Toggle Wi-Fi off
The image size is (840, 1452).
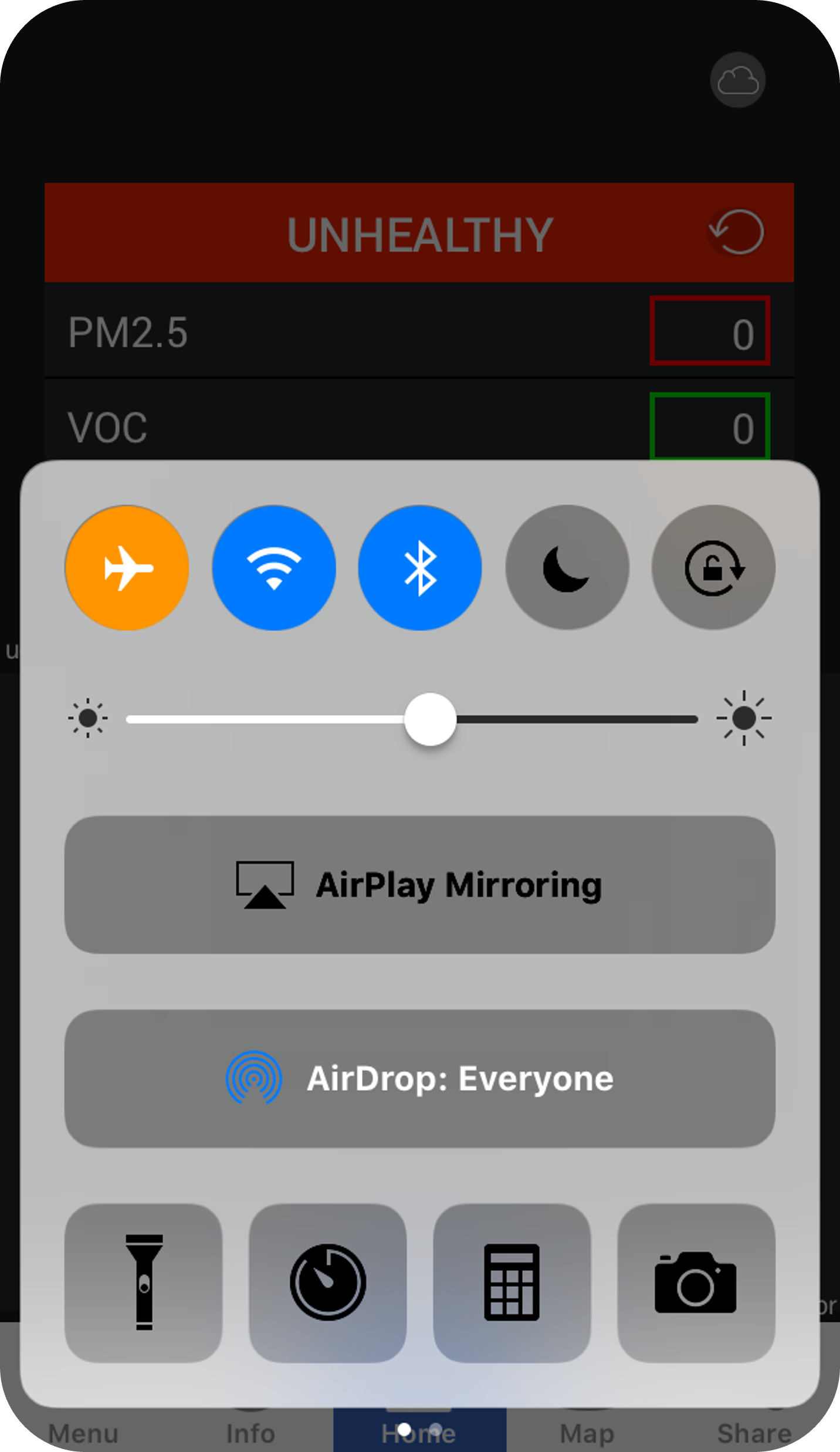point(273,568)
